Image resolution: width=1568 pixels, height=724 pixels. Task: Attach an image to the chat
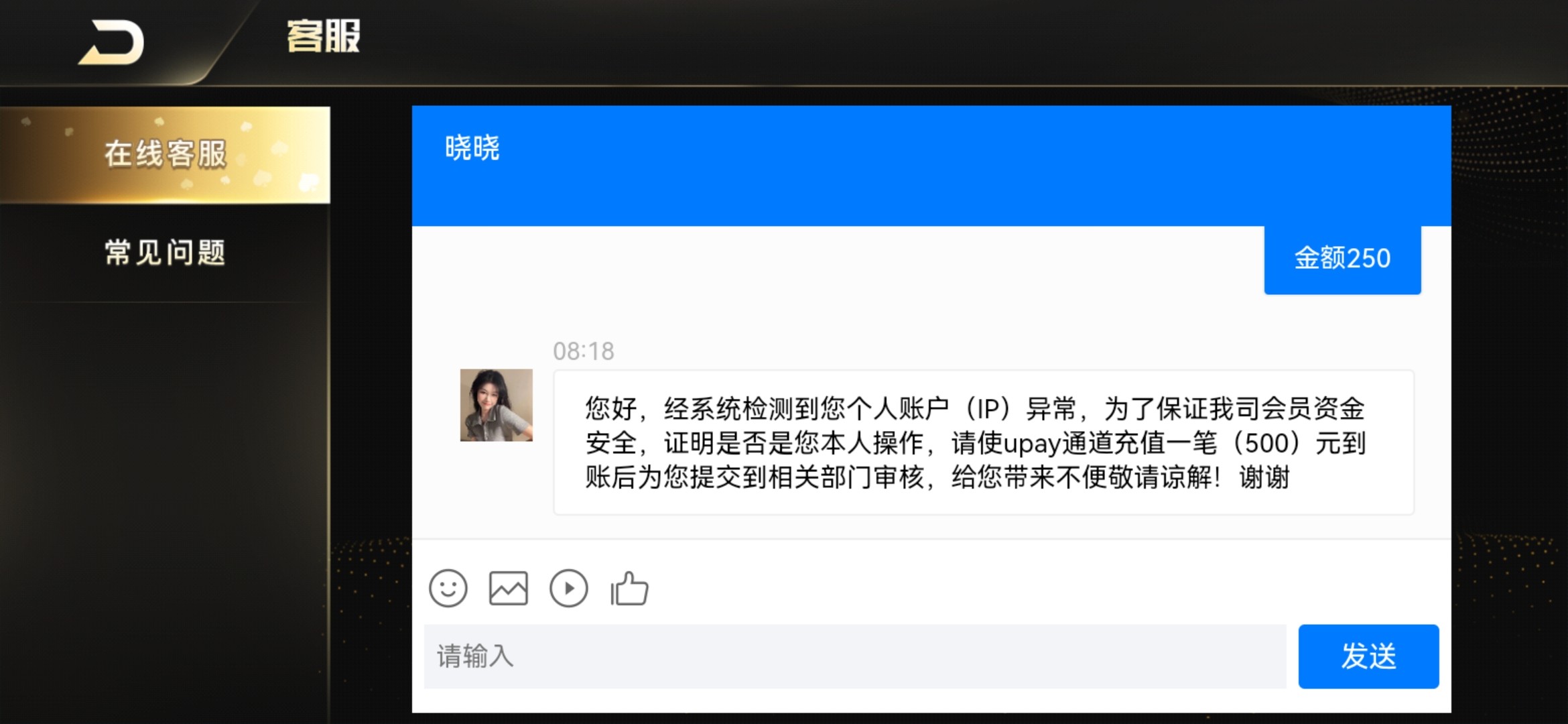(x=508, y=589)
